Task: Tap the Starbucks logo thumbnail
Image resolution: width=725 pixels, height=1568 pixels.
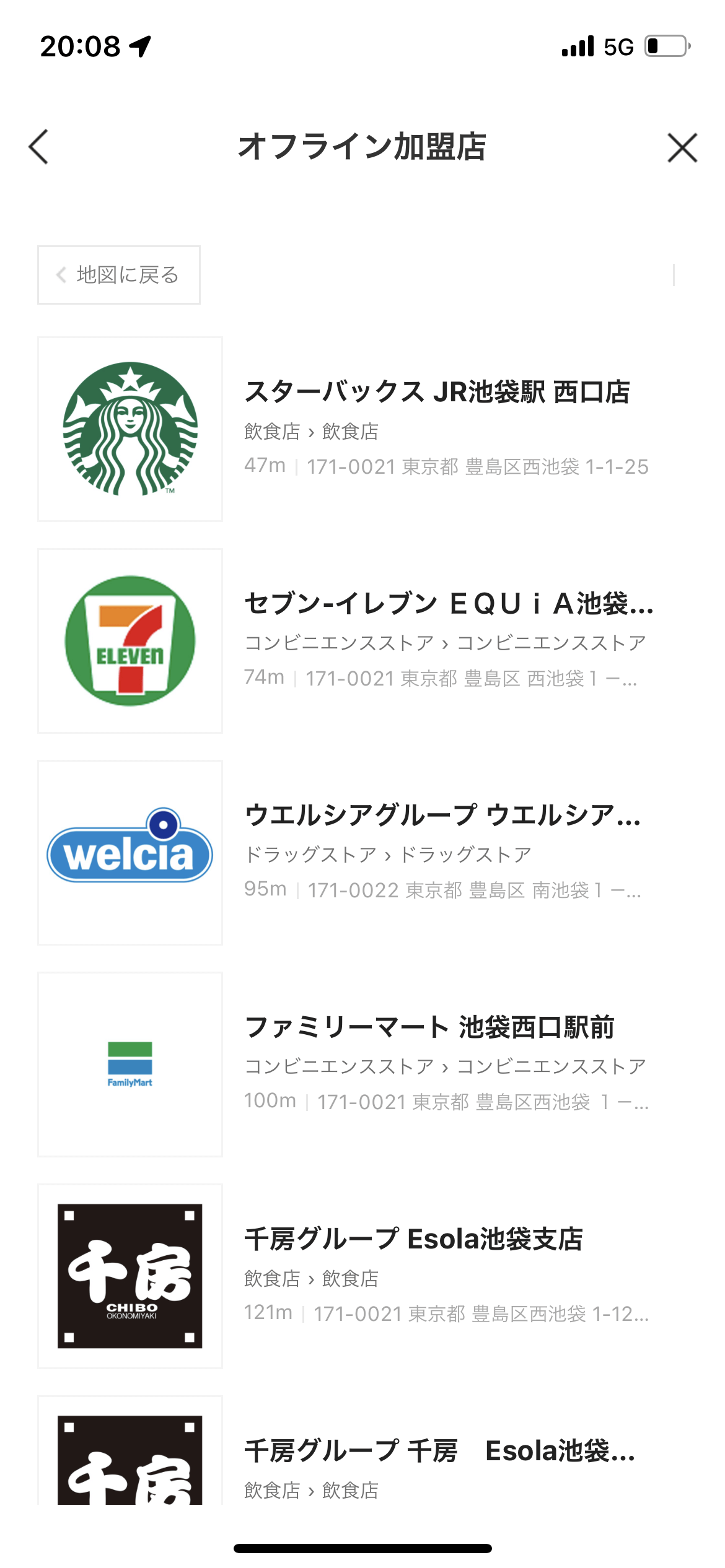Action: (130, 428)
